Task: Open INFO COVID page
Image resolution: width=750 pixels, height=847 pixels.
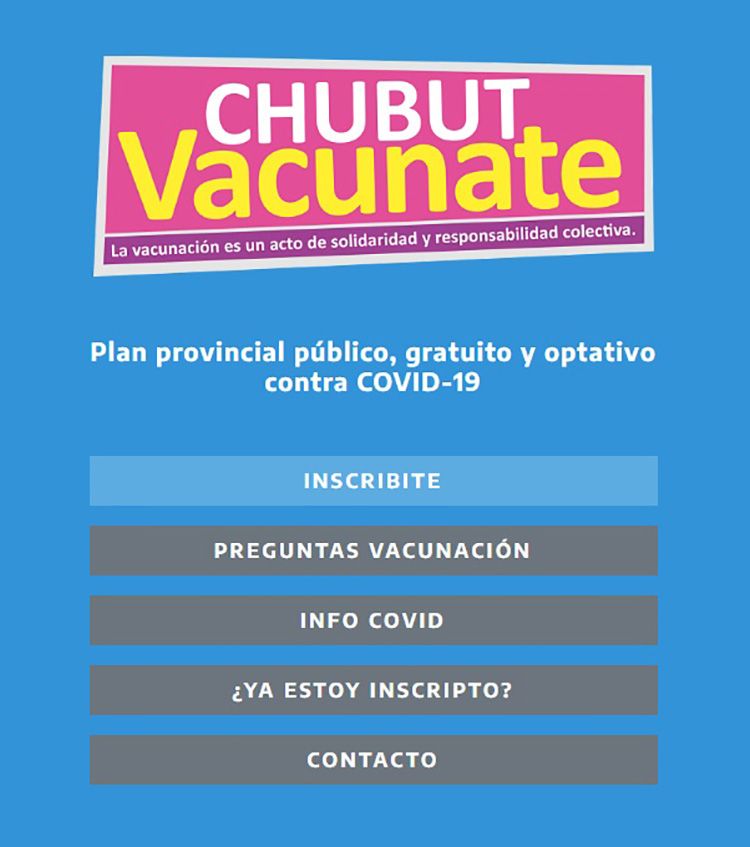Action: point(373,620)
